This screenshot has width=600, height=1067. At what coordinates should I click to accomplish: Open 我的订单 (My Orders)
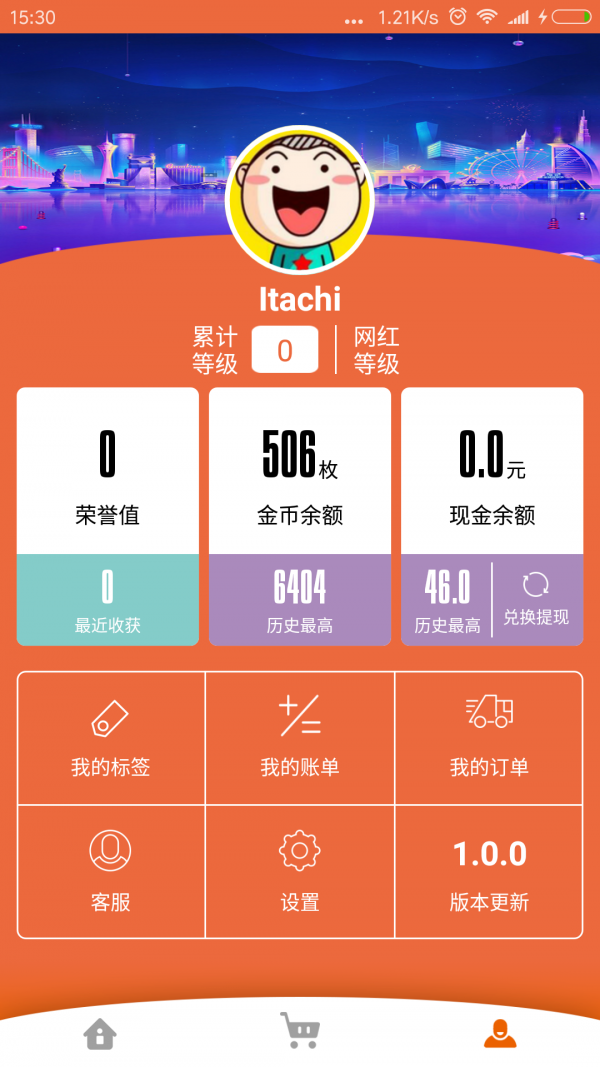pyautogui.click(x=489, y=738)
